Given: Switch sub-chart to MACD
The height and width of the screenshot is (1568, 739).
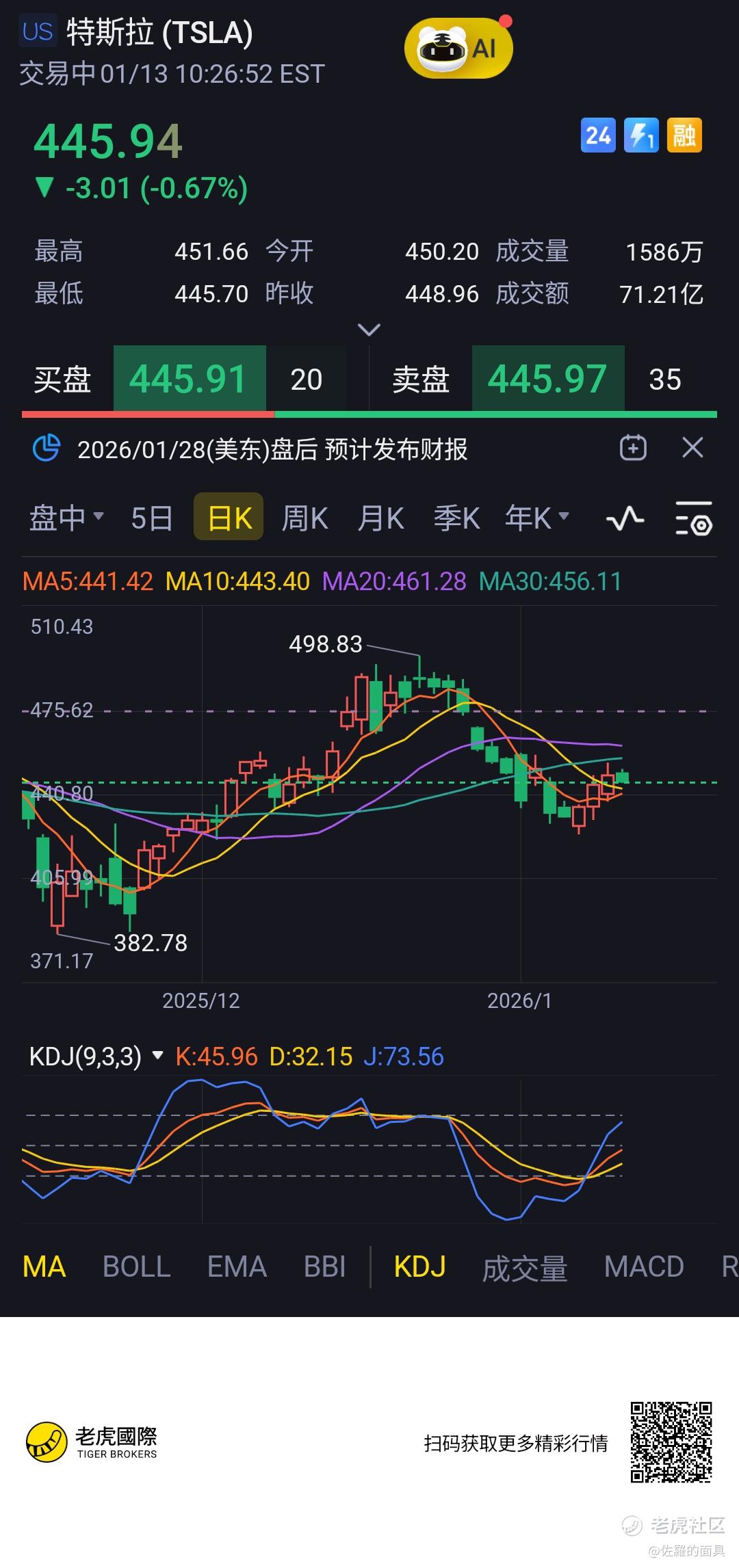Looking at the screenshot, I should tap(644, 1266).
